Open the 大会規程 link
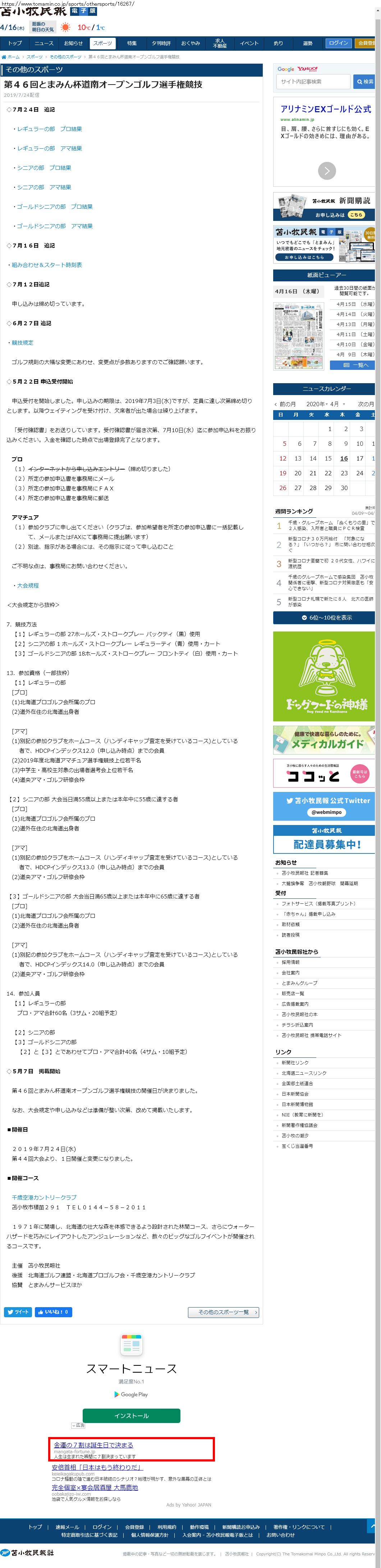 (28, 585)
